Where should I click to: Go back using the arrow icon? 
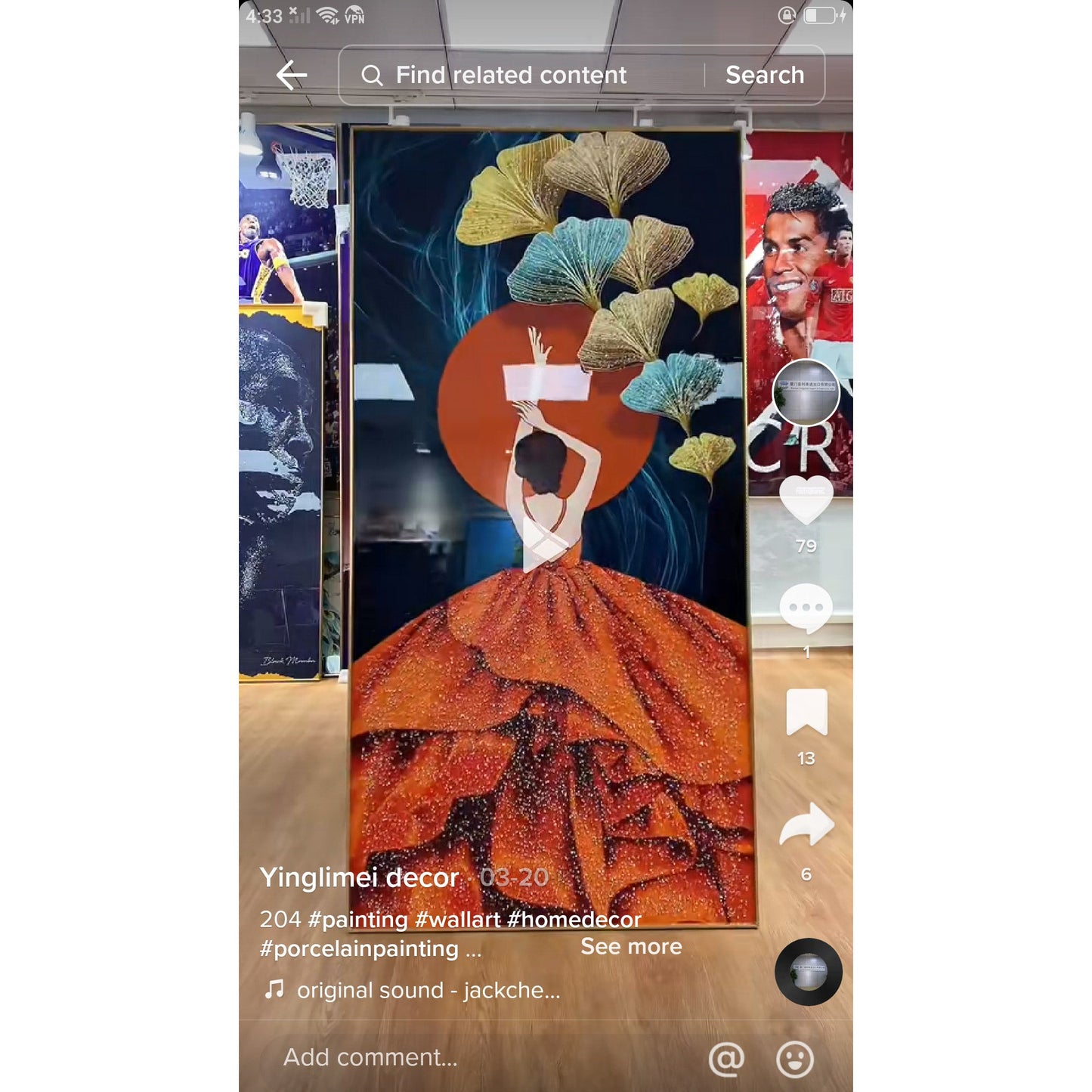[291, 76]
